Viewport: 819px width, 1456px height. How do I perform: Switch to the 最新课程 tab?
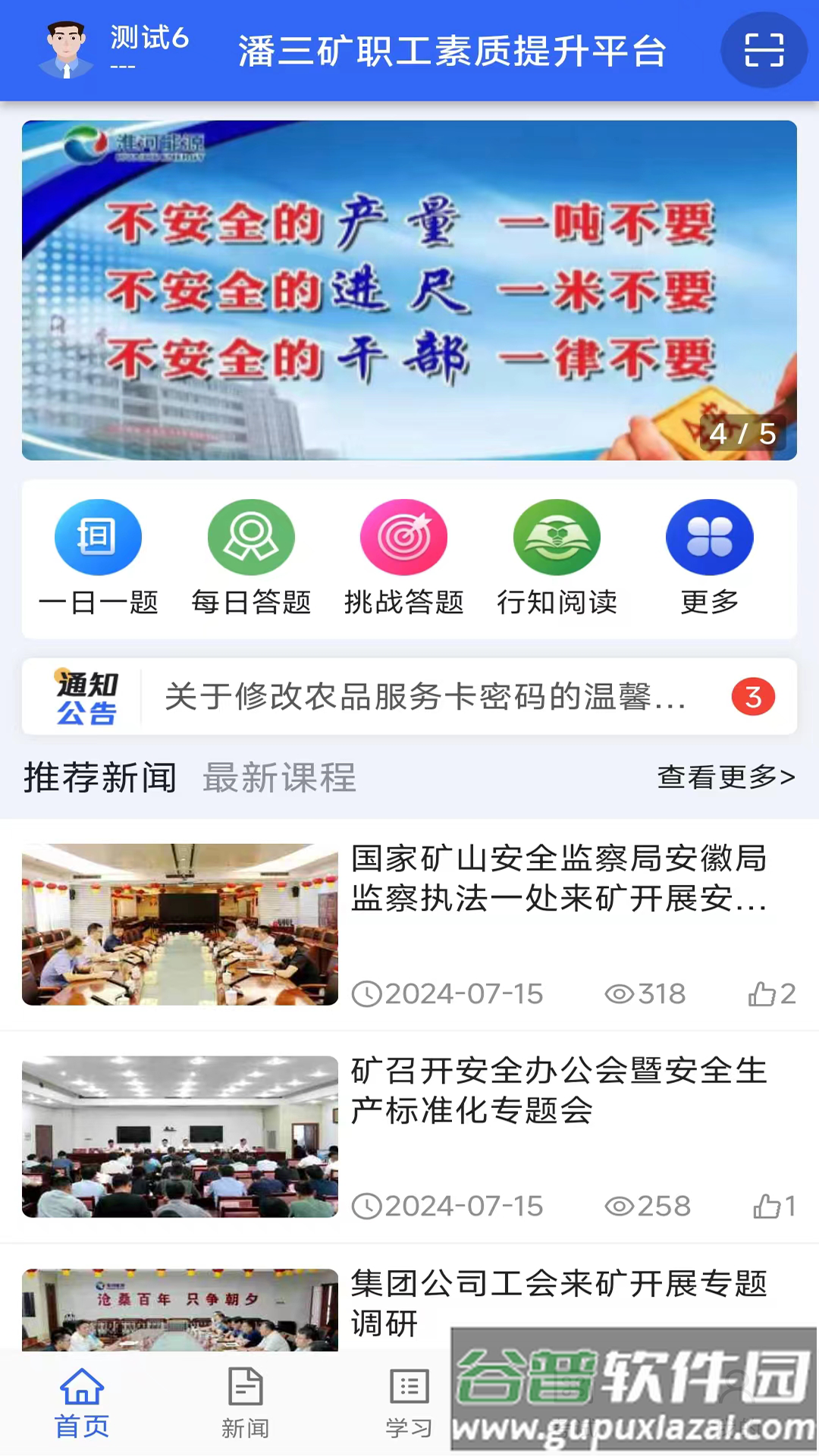click(x=278, y=777)
